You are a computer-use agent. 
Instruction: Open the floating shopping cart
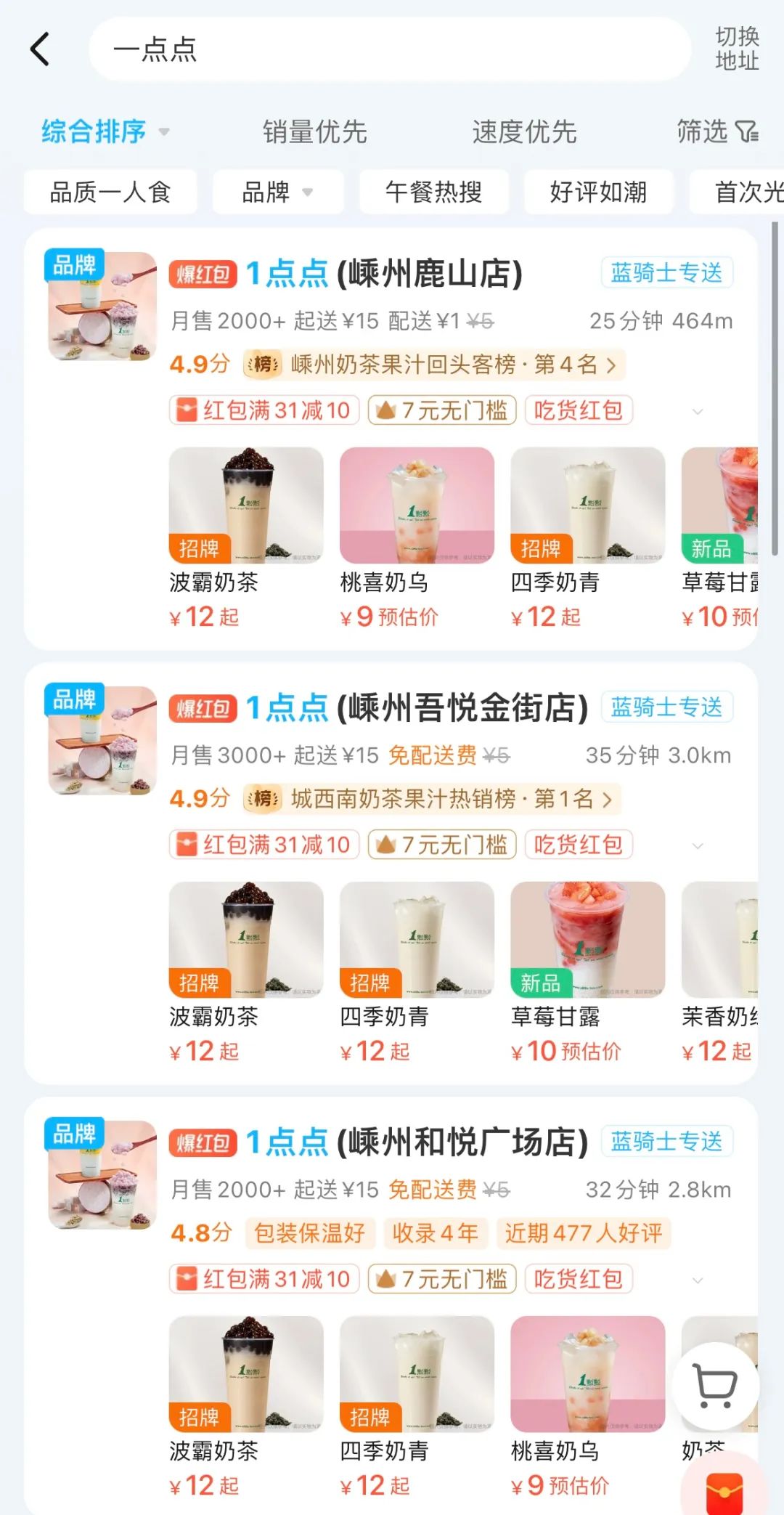716,1386
